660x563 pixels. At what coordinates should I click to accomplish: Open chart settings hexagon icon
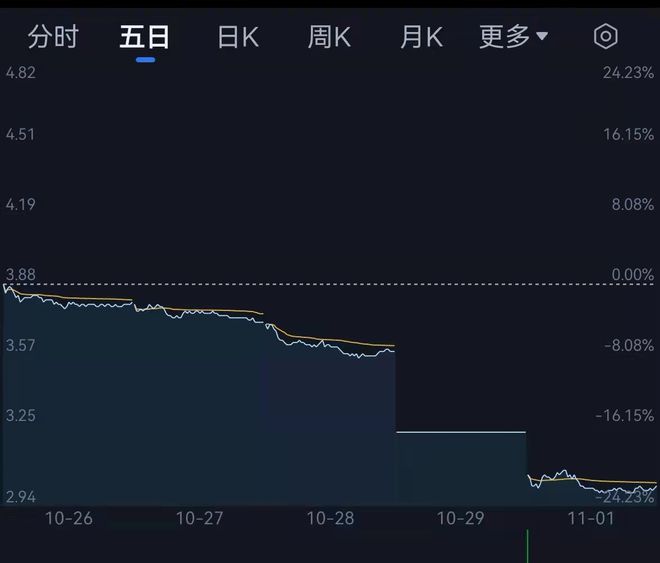[x=606, y=38]
